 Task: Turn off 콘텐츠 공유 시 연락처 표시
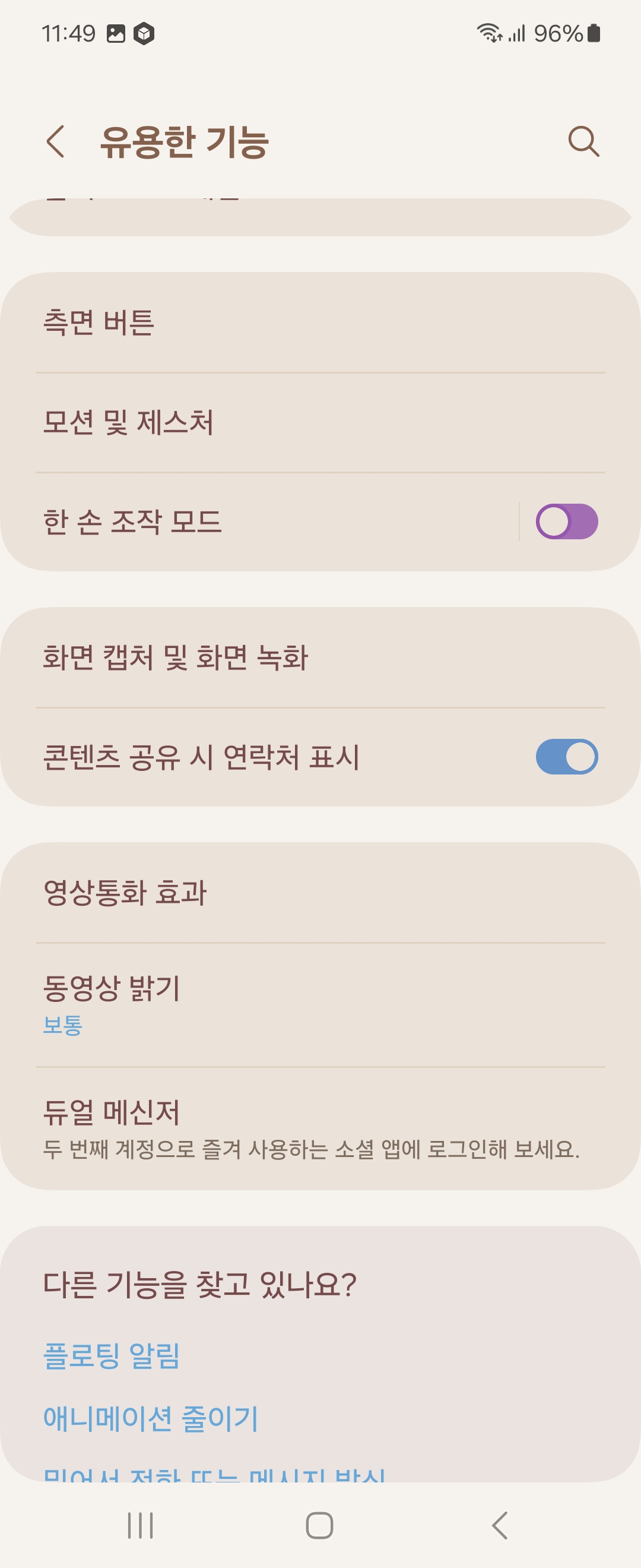566,757
